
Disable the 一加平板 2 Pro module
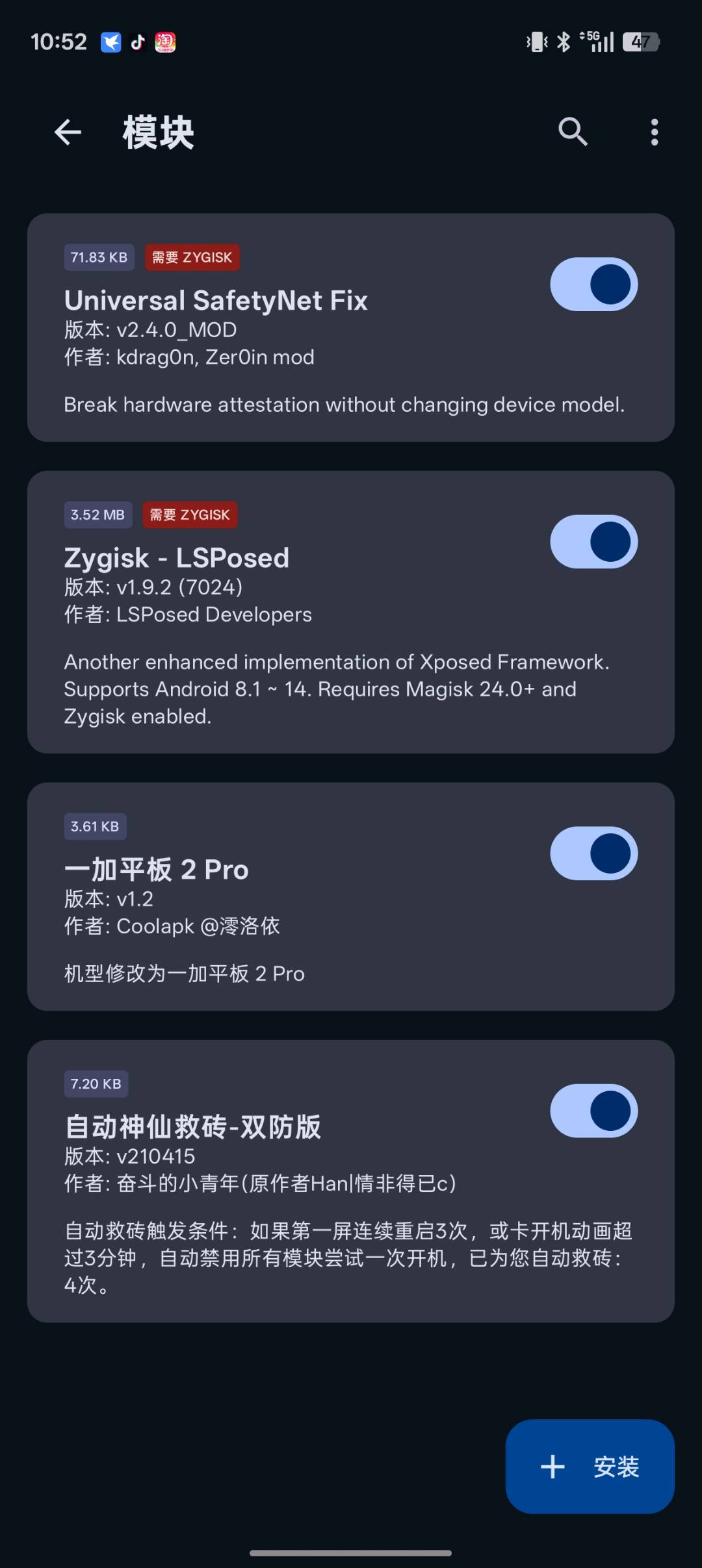[x=592, y=853]
